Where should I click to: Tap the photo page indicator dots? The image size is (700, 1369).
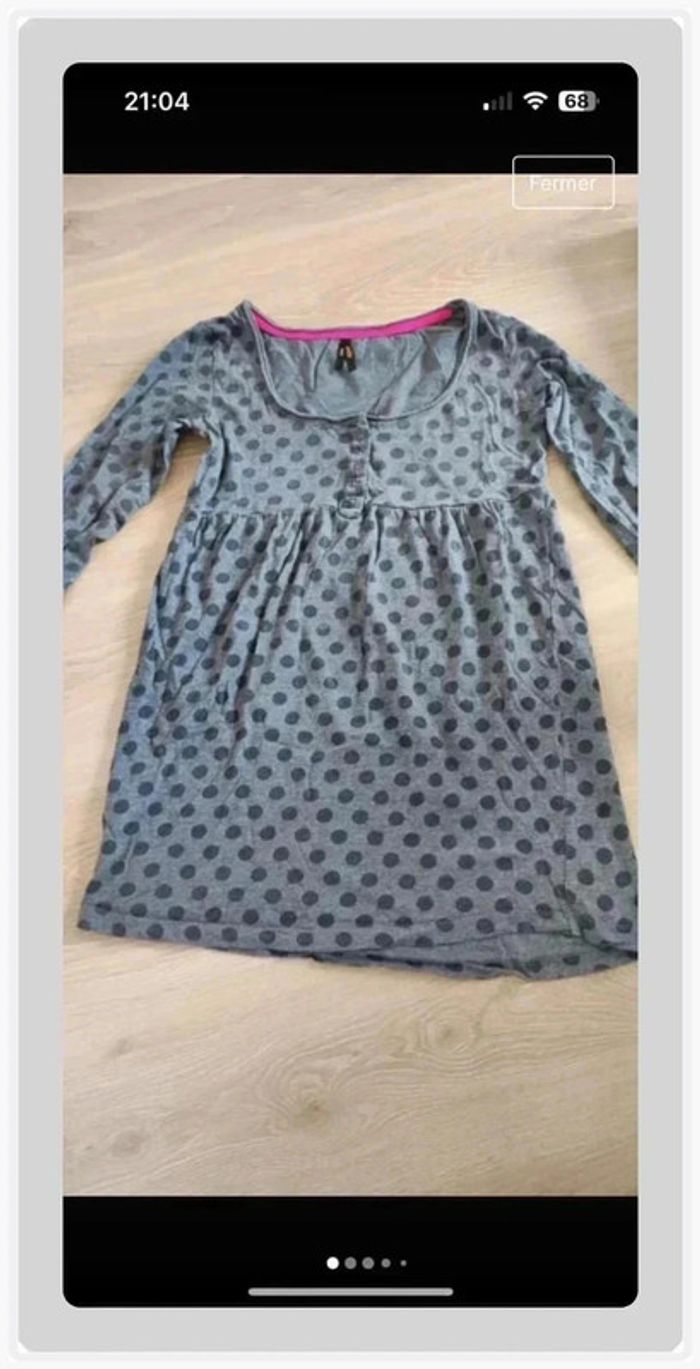366,1263
